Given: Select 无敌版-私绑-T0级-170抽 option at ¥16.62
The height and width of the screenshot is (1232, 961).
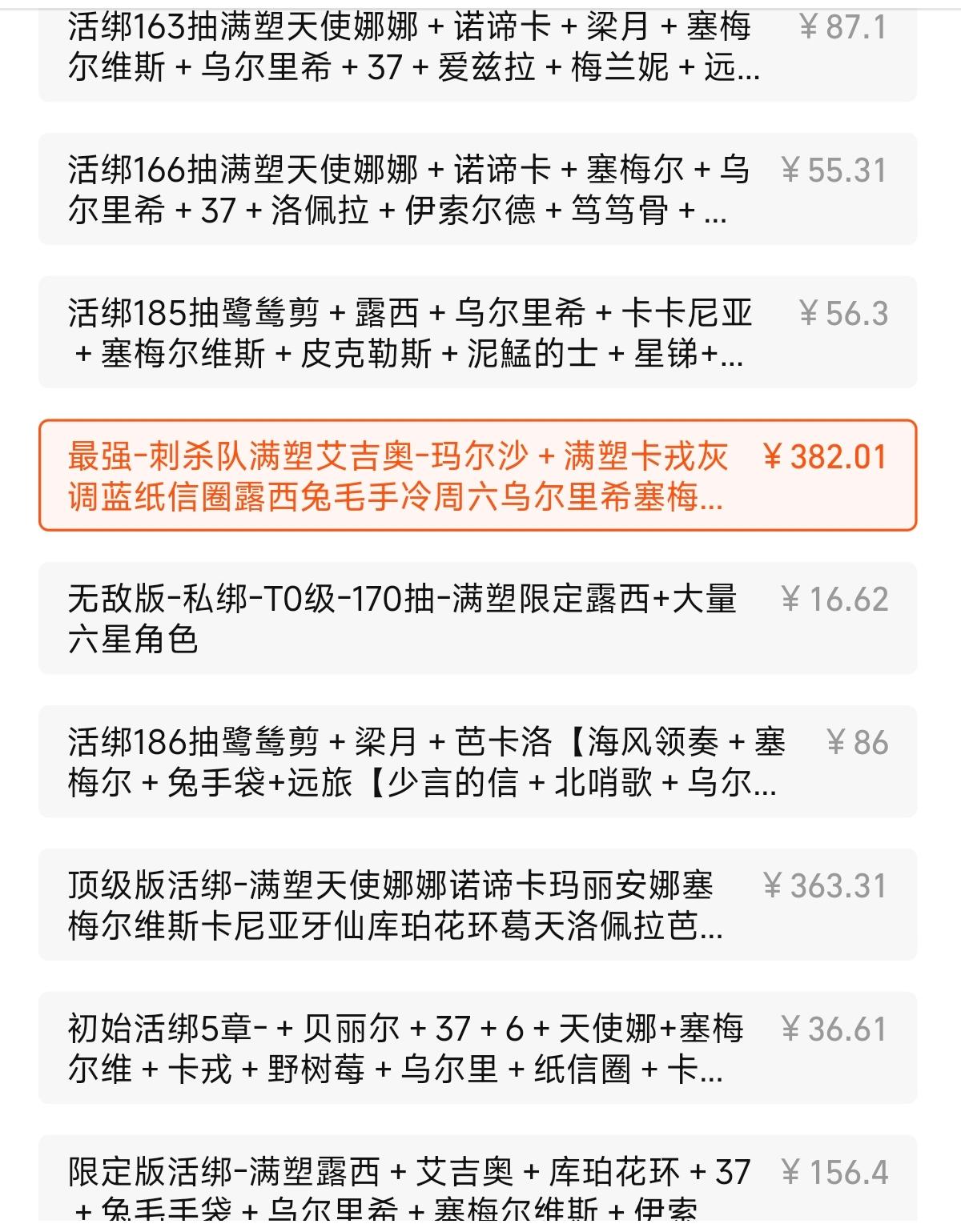Looking at the screenshot, I should coord(477,619).
